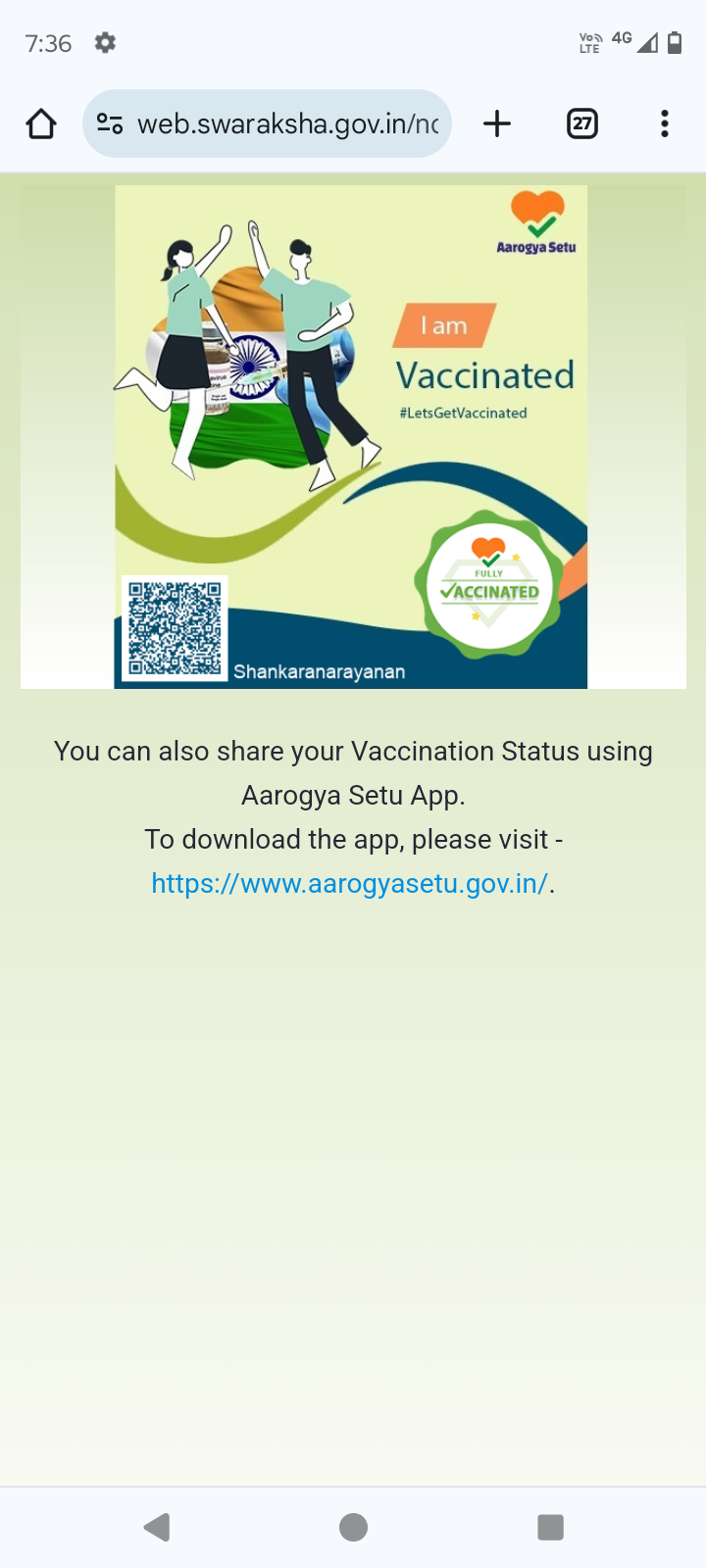This screenshot has width=706, height=1568.
Task: View site information icon in address bar
Action: (x=110, y=124)
